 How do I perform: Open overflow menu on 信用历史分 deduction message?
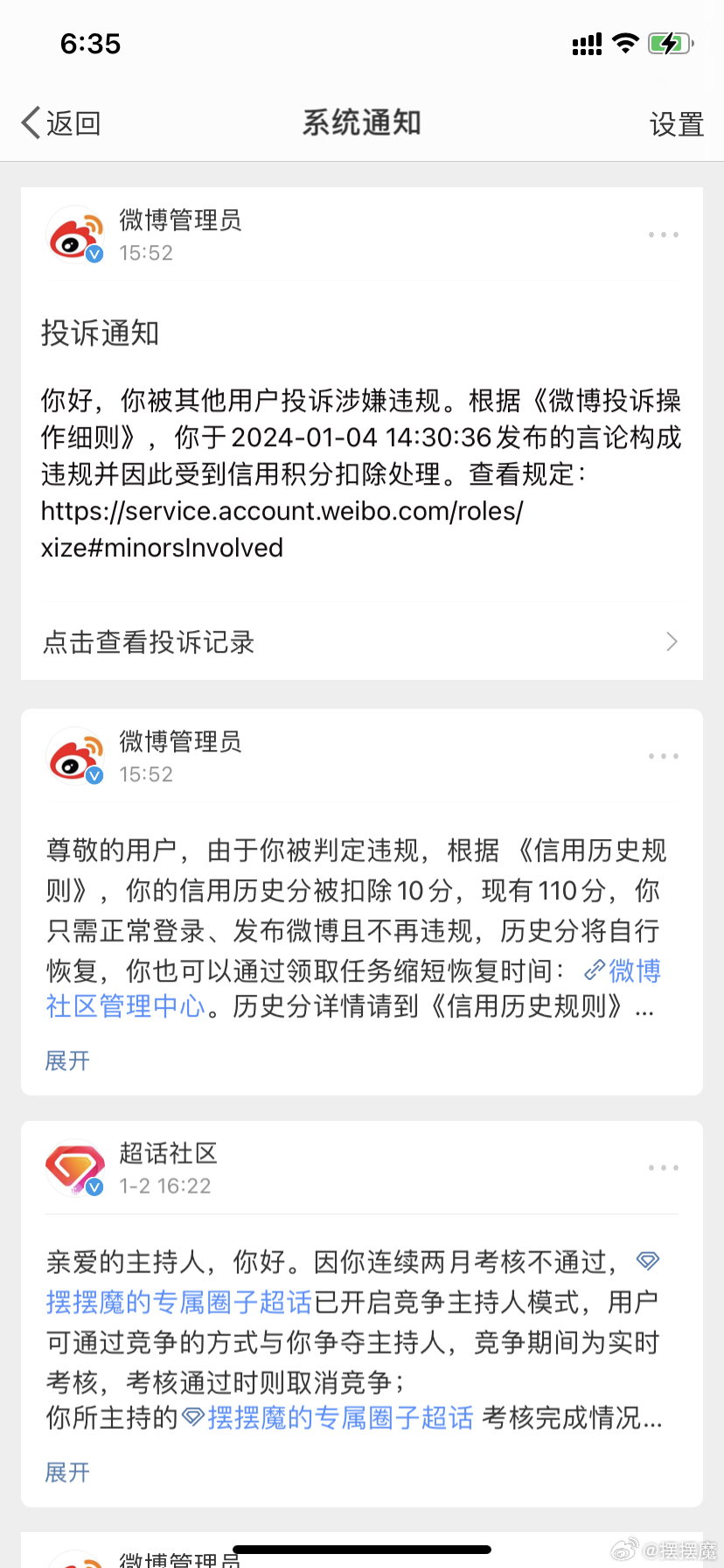pyautogui.click(x=663, y=756)
